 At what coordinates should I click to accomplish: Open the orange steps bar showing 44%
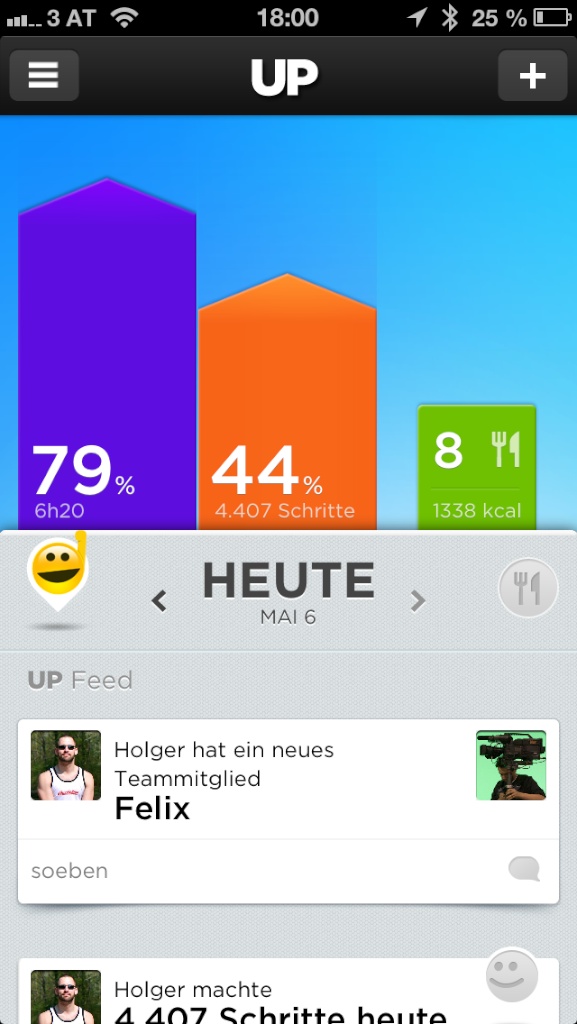(x=287, y=402)
